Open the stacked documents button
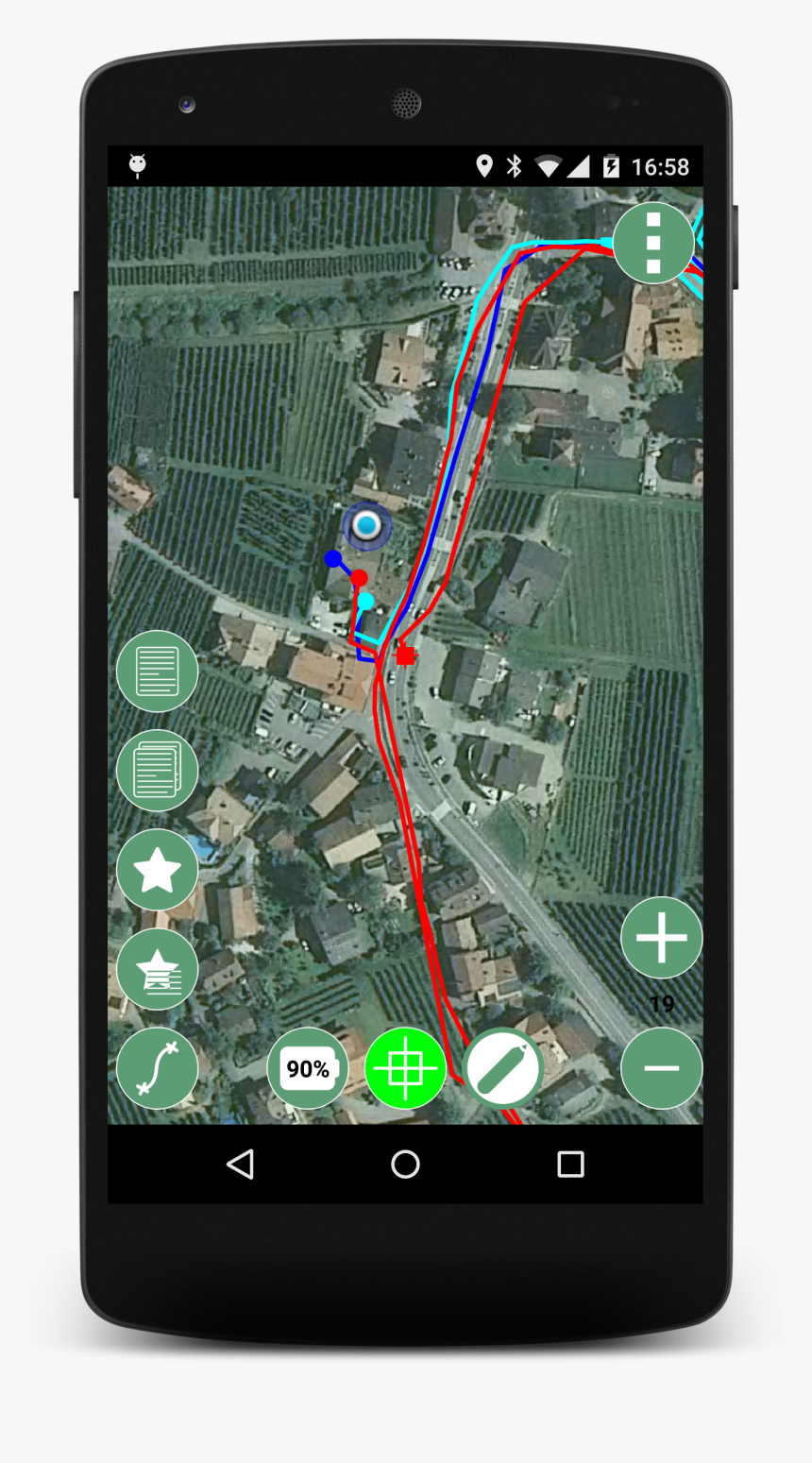Viewport: 812px width, 1463px height. tap(157, 770)
